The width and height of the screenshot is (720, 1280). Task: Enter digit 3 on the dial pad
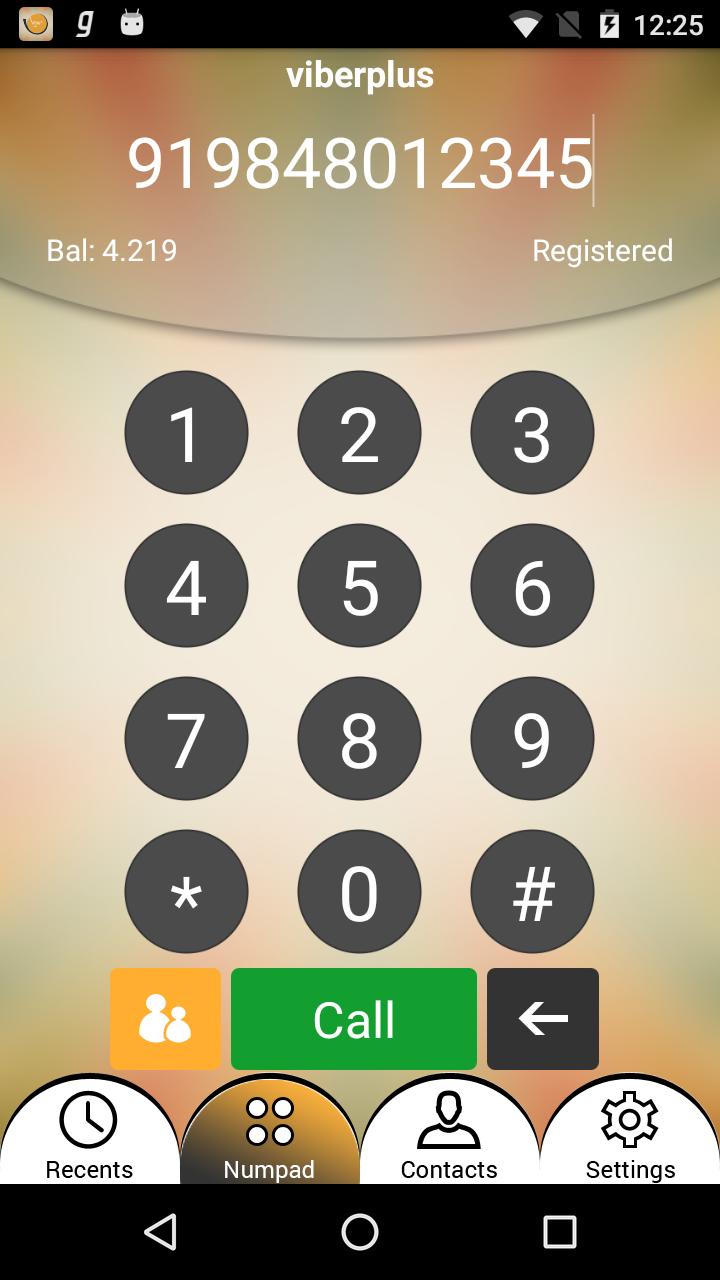pos(532,433)
